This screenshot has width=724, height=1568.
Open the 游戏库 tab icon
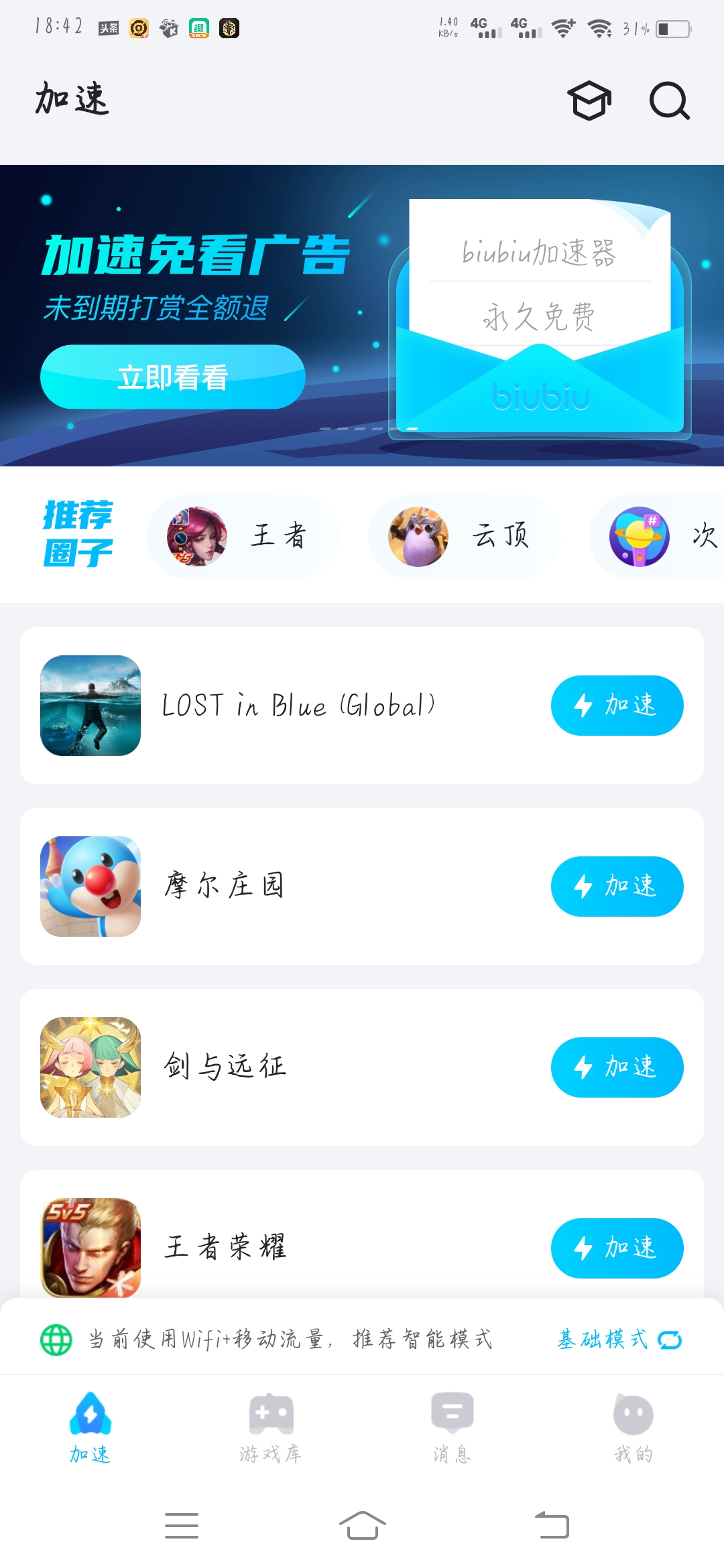point(271,1414)
